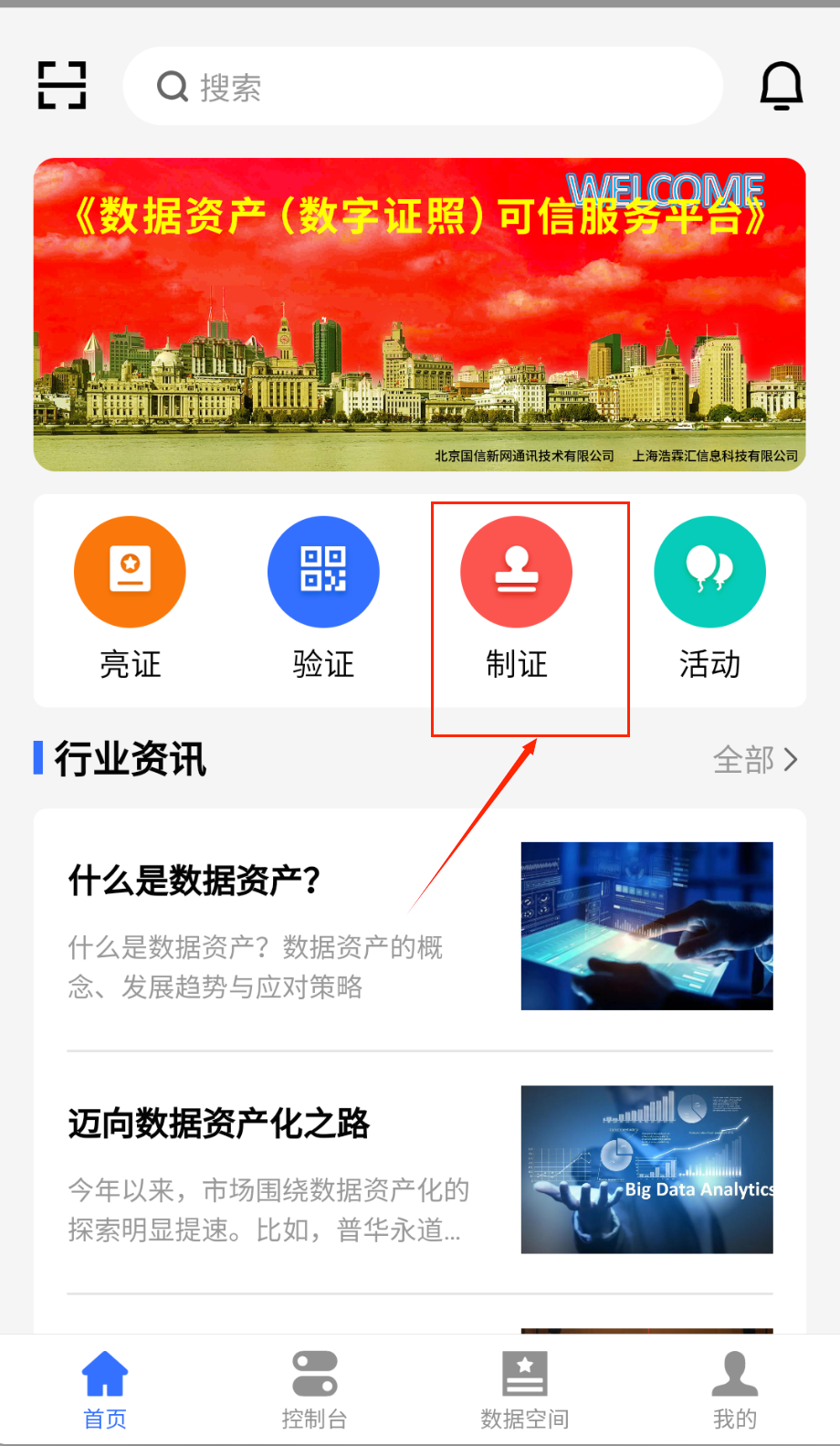Go to the 数据空间 tab
The height and width of the screenshot is (1446, 840).
tap(525, 1390)
